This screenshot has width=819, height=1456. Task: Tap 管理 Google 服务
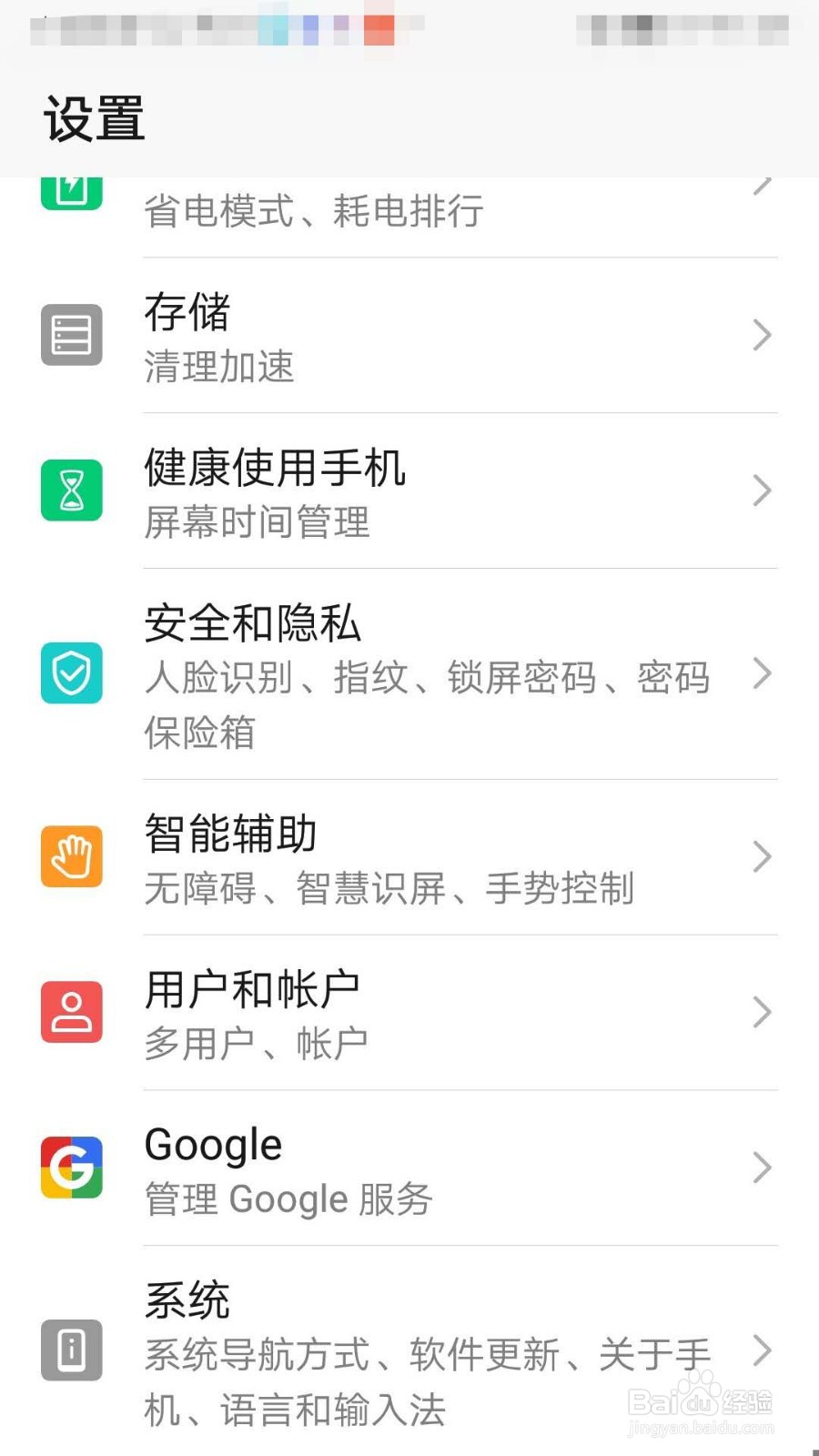[288, 1198]
